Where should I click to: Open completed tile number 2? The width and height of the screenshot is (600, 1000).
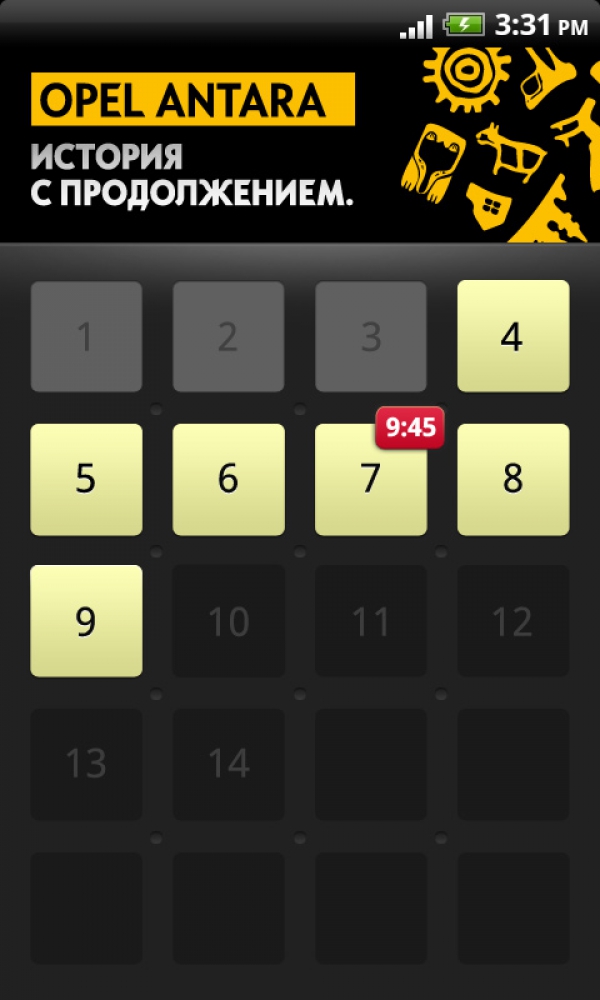pyautogui.click(x=229, y=336)
